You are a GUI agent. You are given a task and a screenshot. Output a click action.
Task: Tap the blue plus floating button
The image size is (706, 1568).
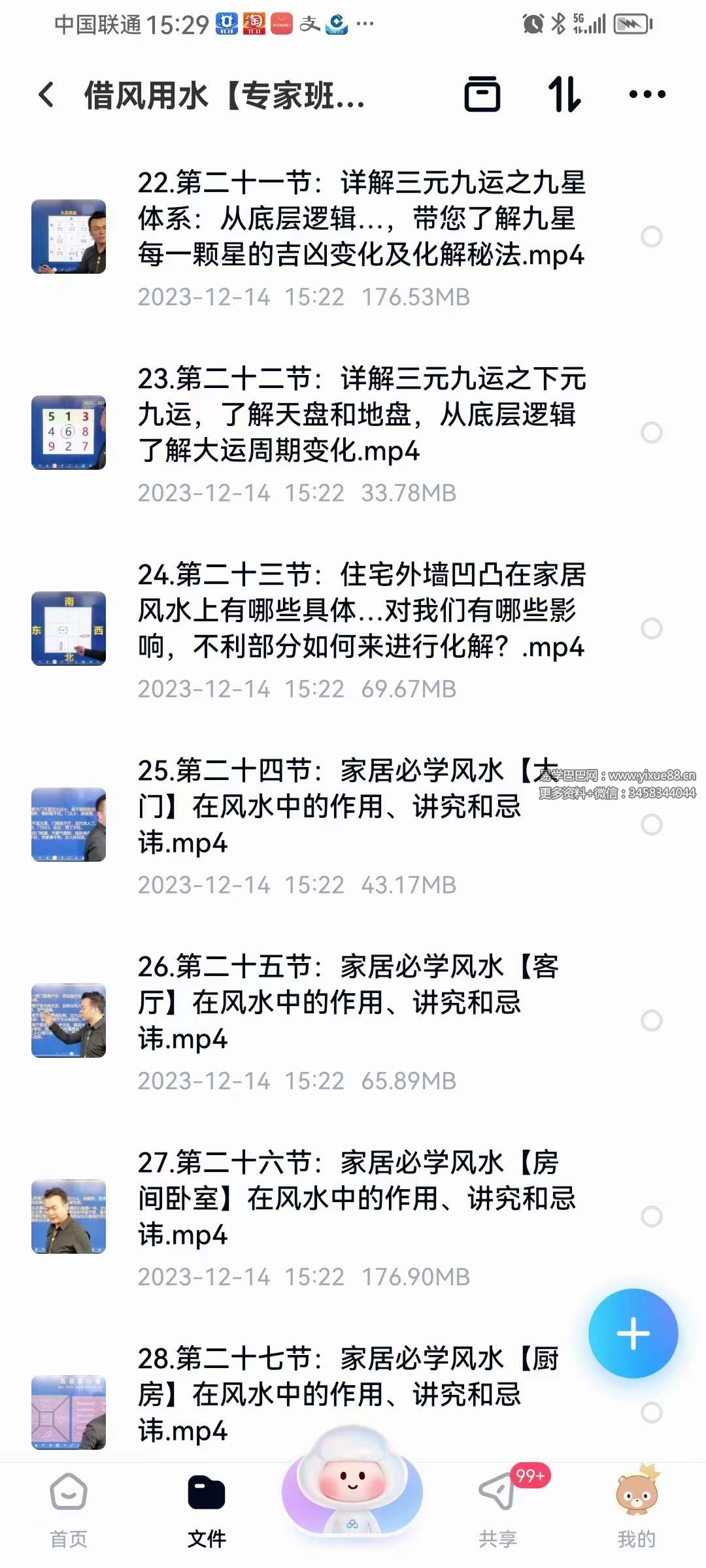pos(633,1333)
